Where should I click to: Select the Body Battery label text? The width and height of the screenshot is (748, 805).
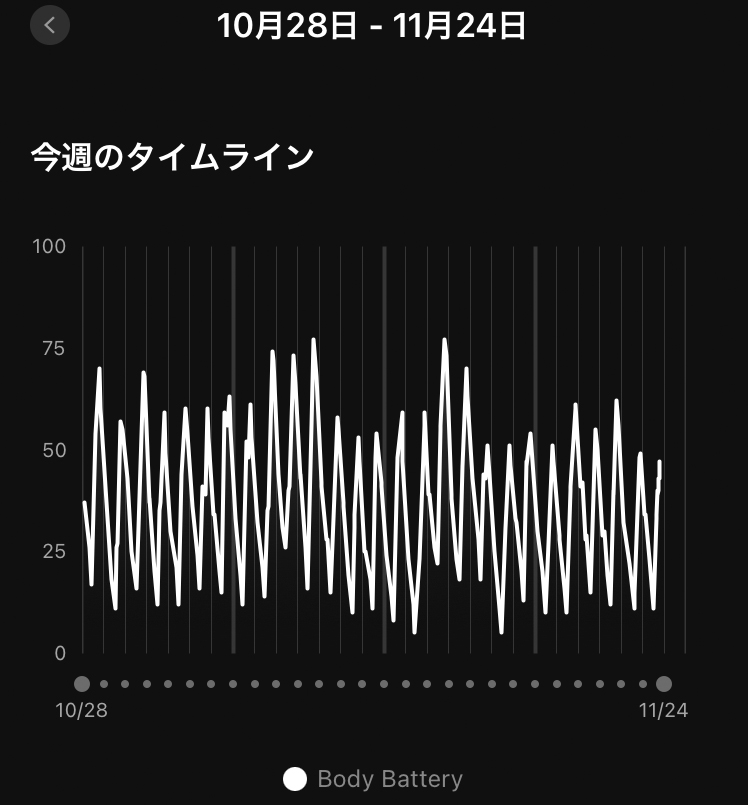tap(389, 778)
